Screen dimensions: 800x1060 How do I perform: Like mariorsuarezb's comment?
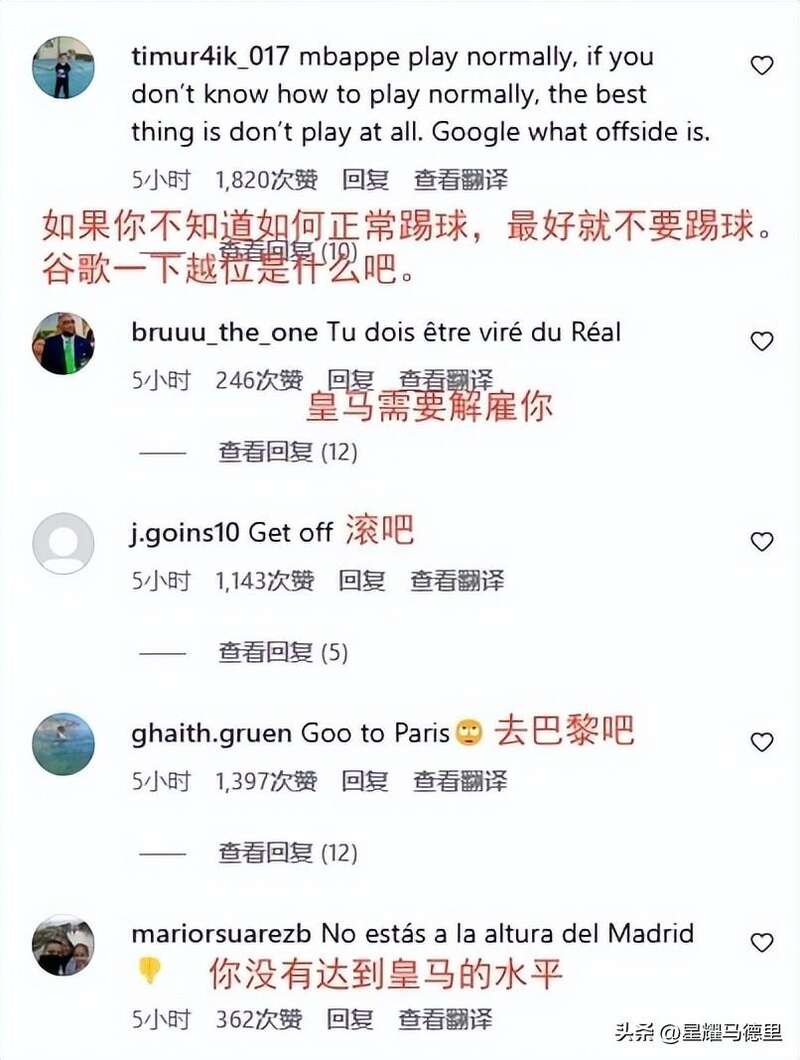point(762,942)
